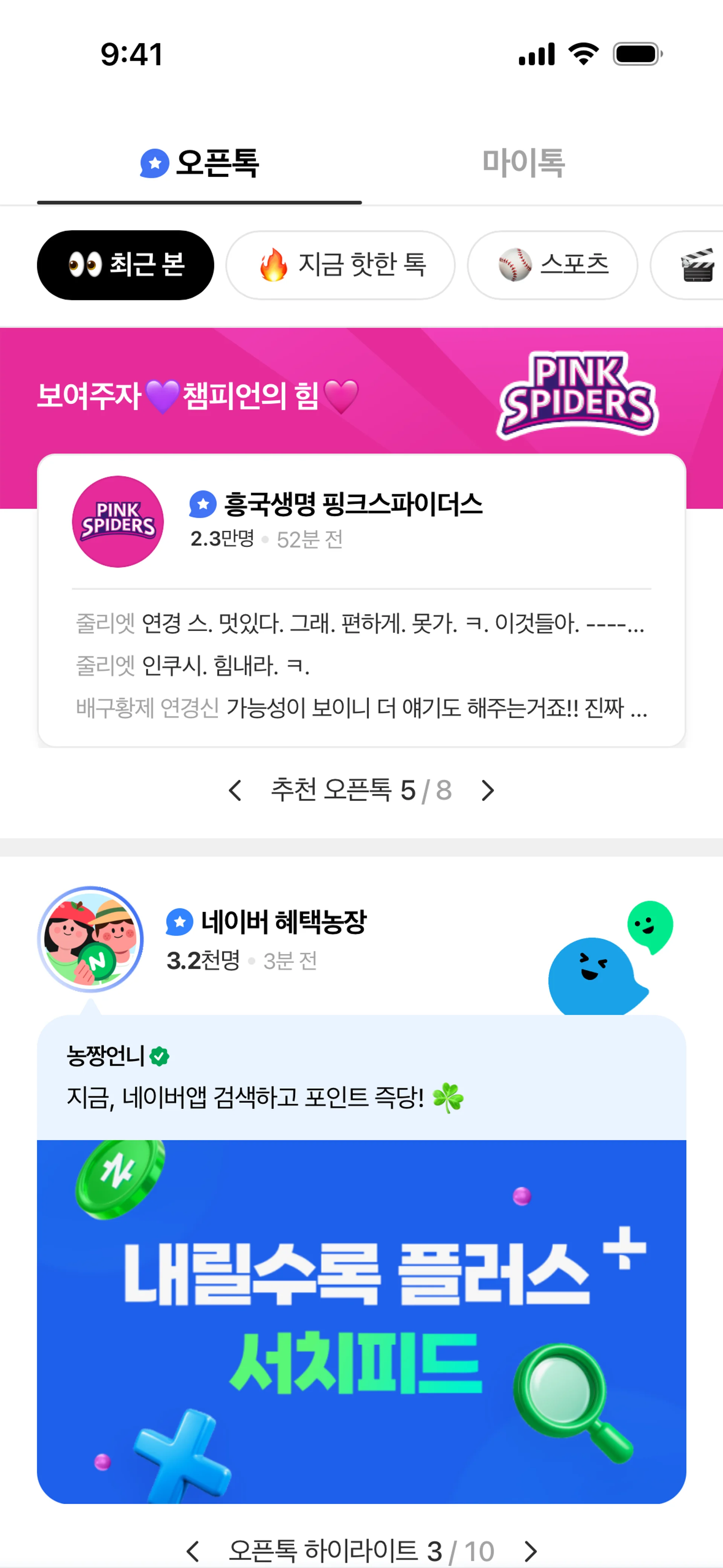Show next 오픈톡 하이라이트 item
This screenshot has width=723, height=1568.
click(x=531, y=1551)
